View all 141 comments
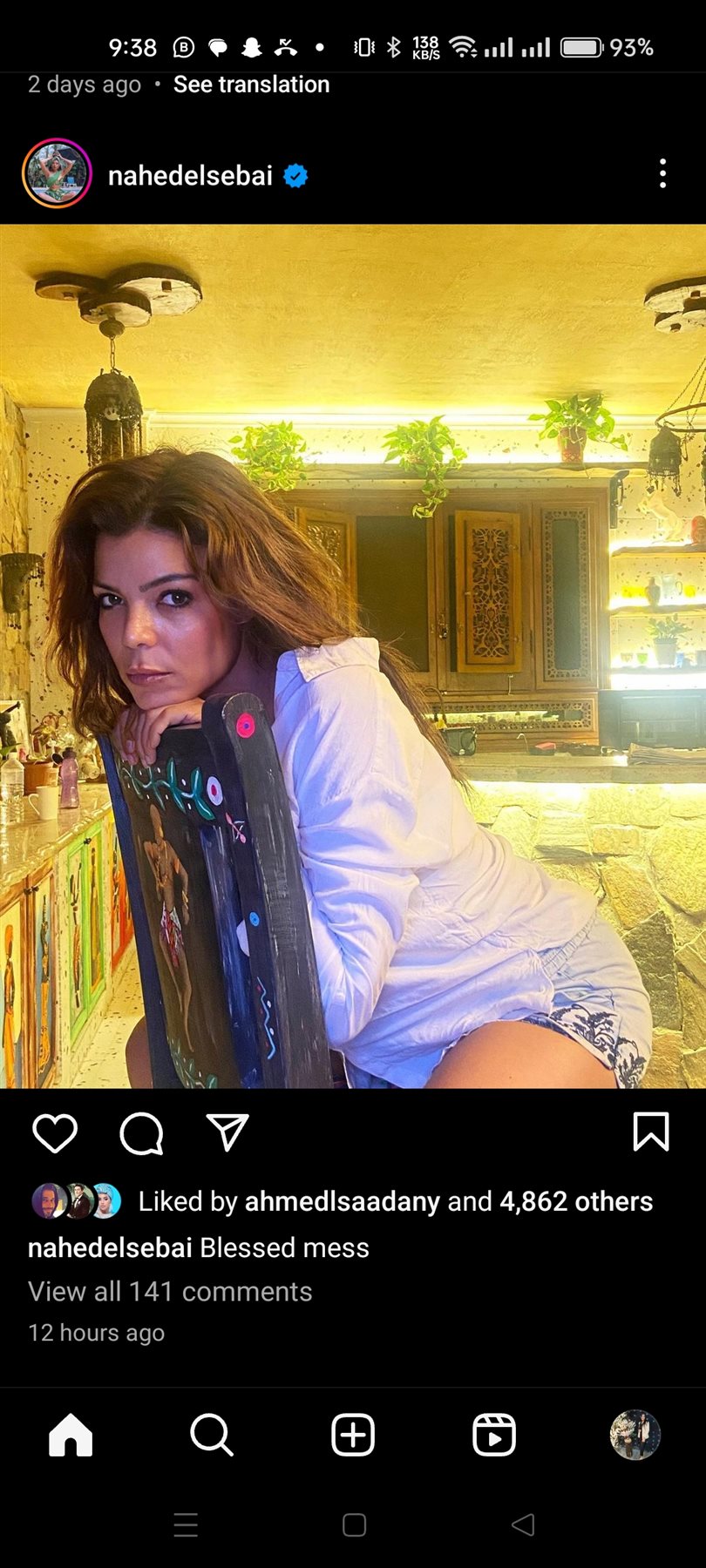 point(170,1291)
